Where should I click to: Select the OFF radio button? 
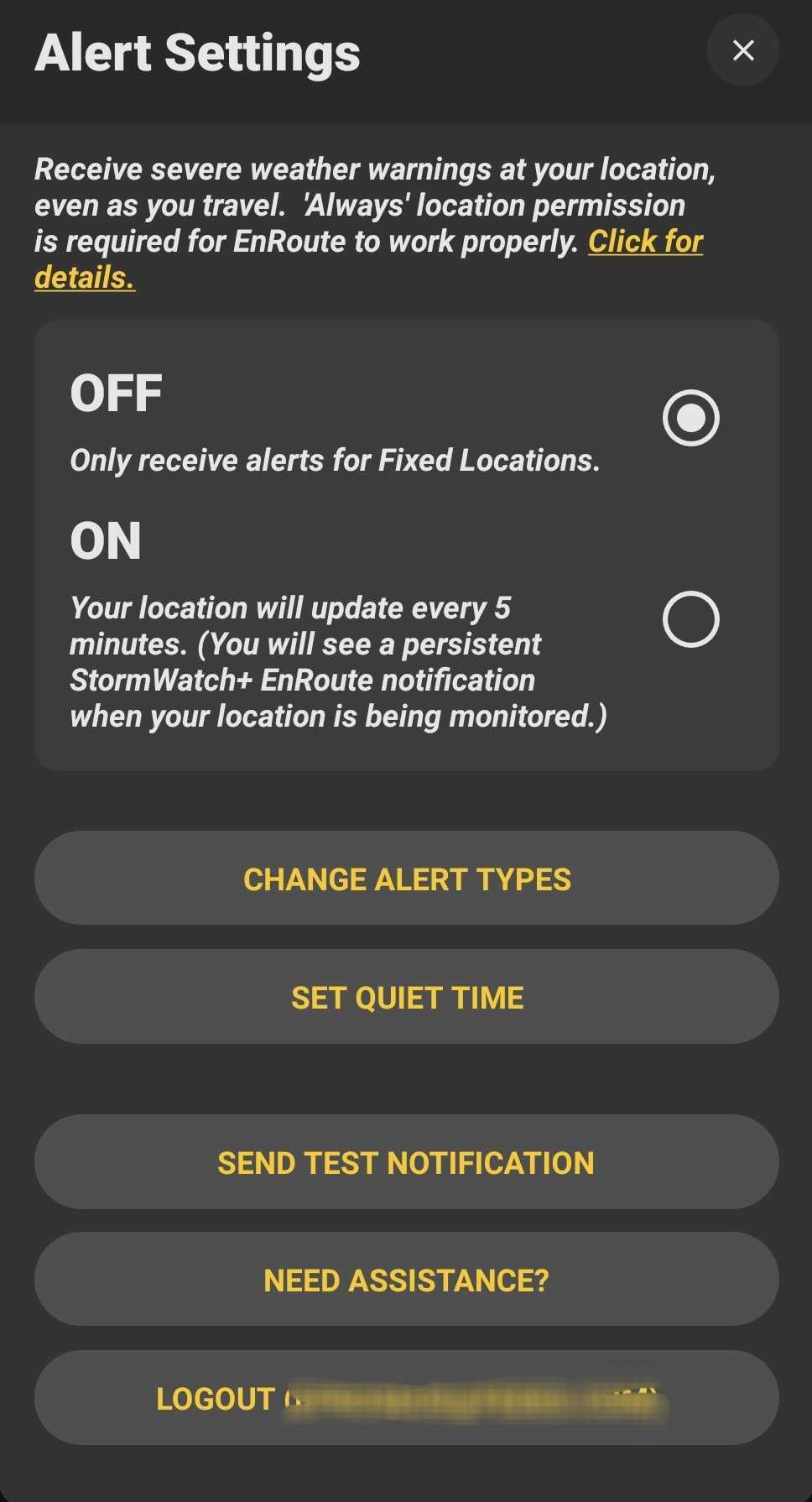click(690, 417)
